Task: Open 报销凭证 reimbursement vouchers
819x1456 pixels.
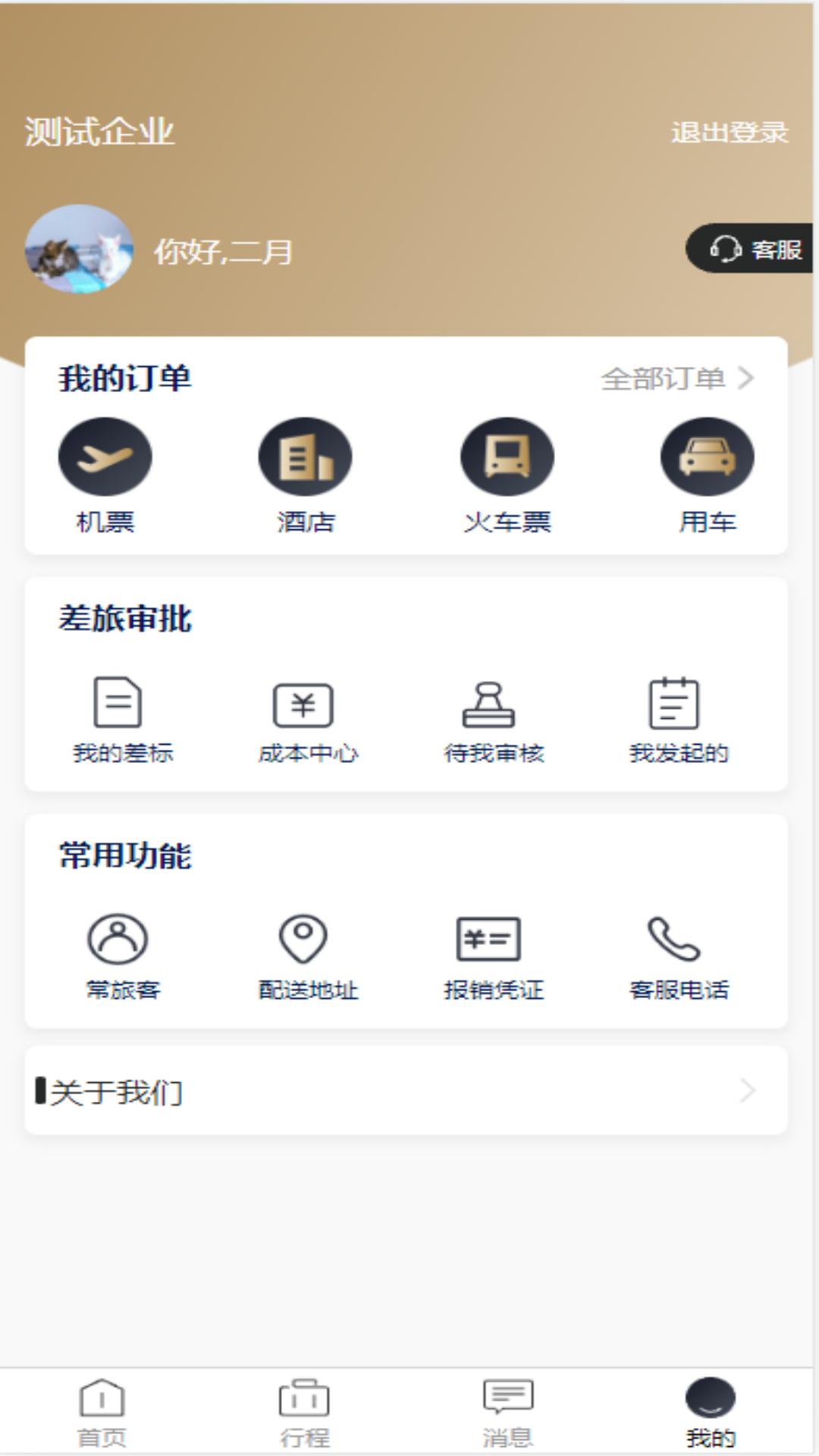Action: pos(493,955)
